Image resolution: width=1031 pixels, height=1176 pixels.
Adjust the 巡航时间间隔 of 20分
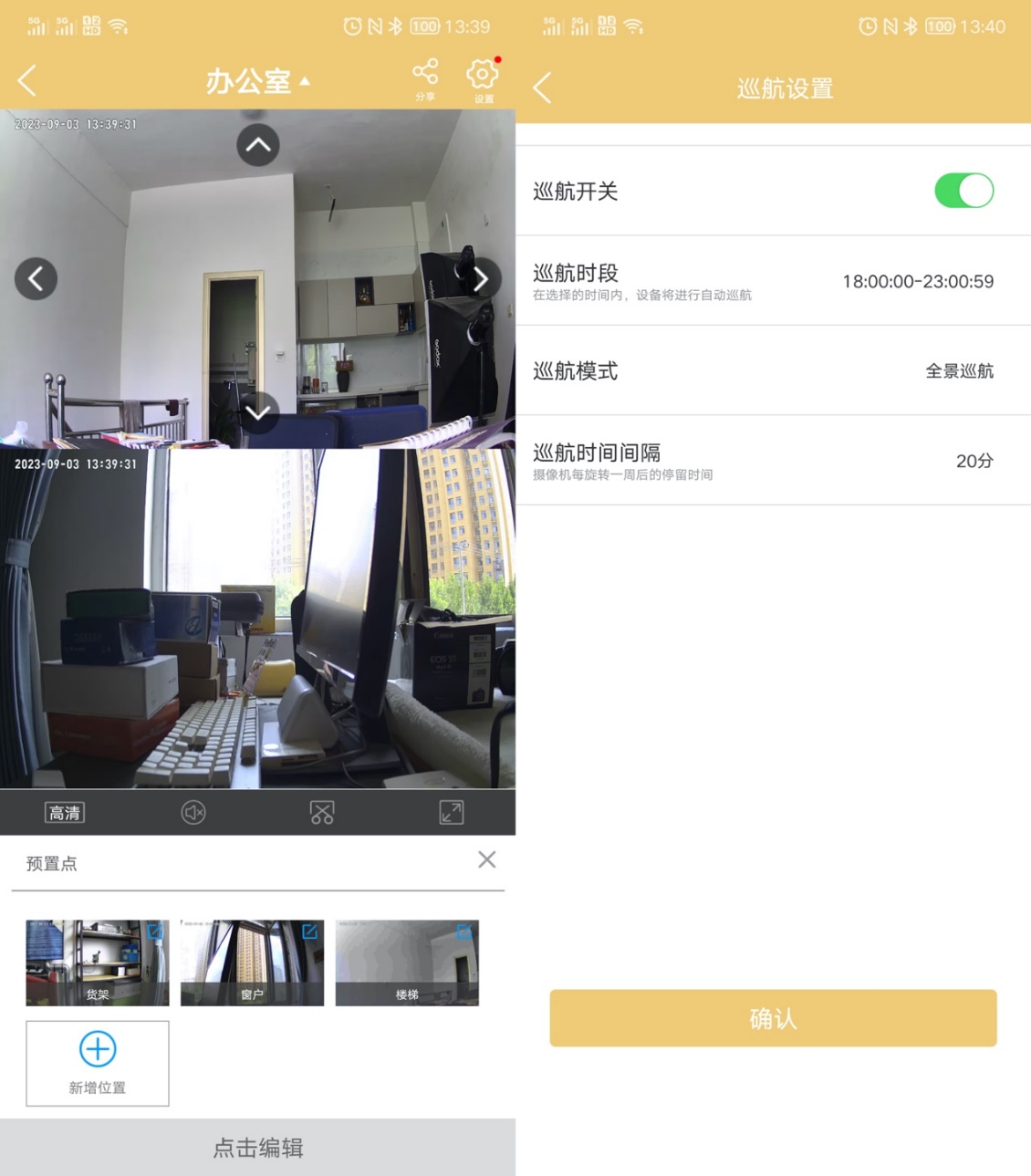(974, 461)
